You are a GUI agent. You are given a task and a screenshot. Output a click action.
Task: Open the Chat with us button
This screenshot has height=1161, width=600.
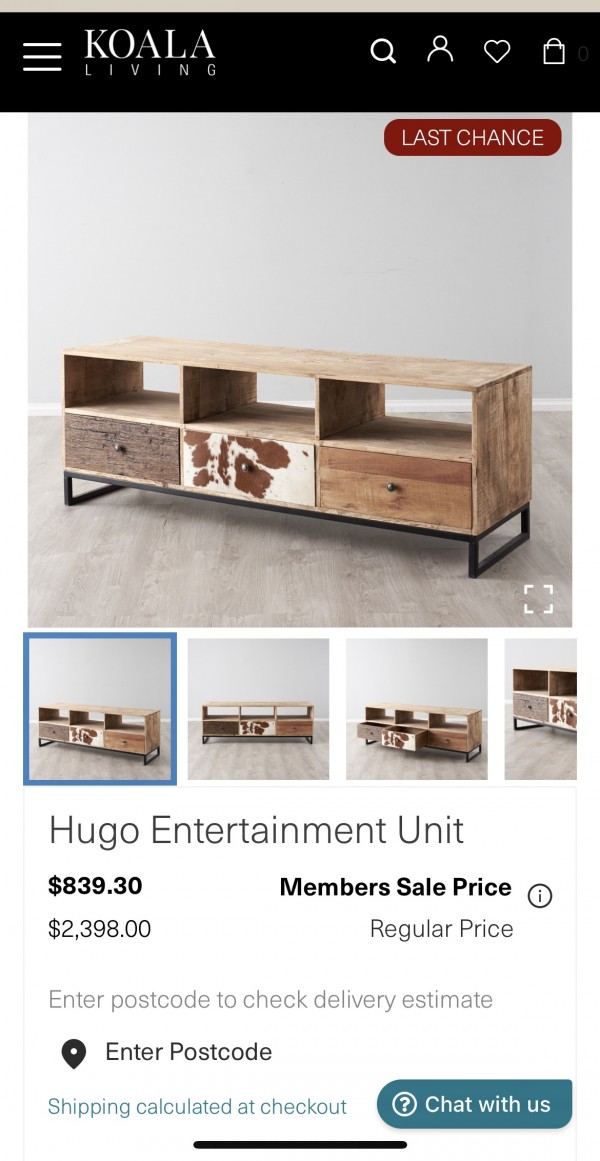474,1104
